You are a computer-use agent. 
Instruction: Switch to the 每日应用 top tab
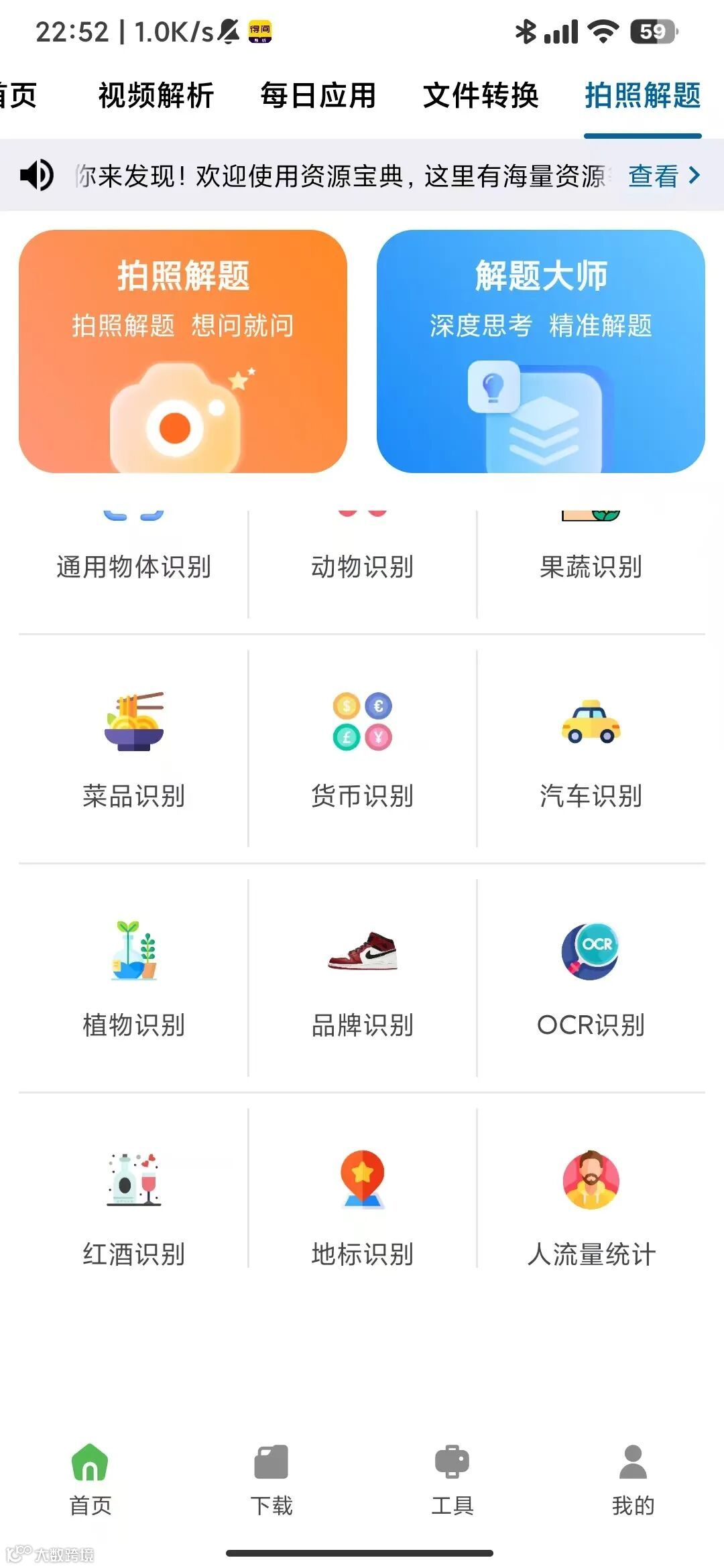tap(318, 95)
